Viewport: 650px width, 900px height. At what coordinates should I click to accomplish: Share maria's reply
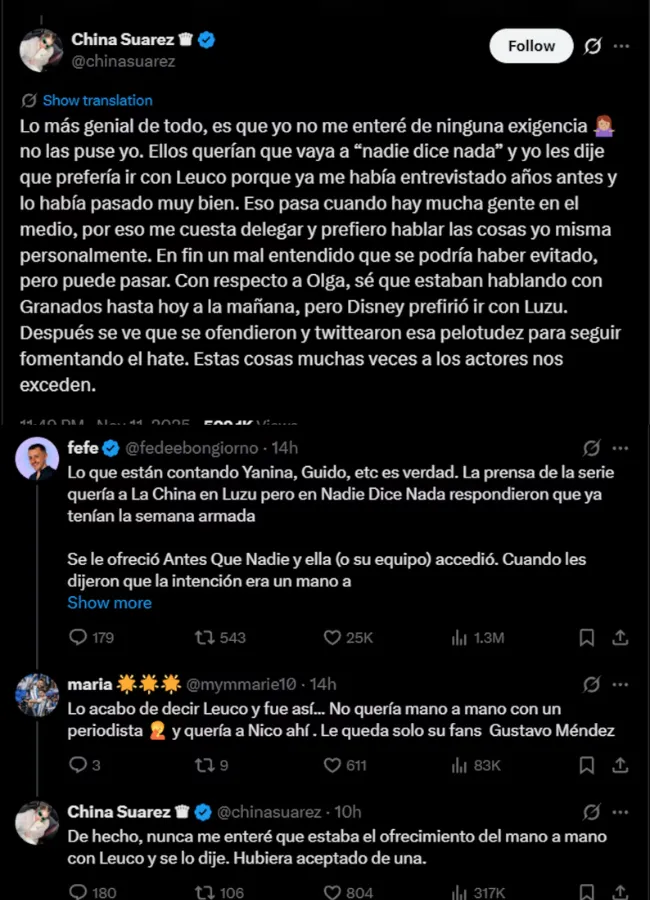[x=620, y=765]
